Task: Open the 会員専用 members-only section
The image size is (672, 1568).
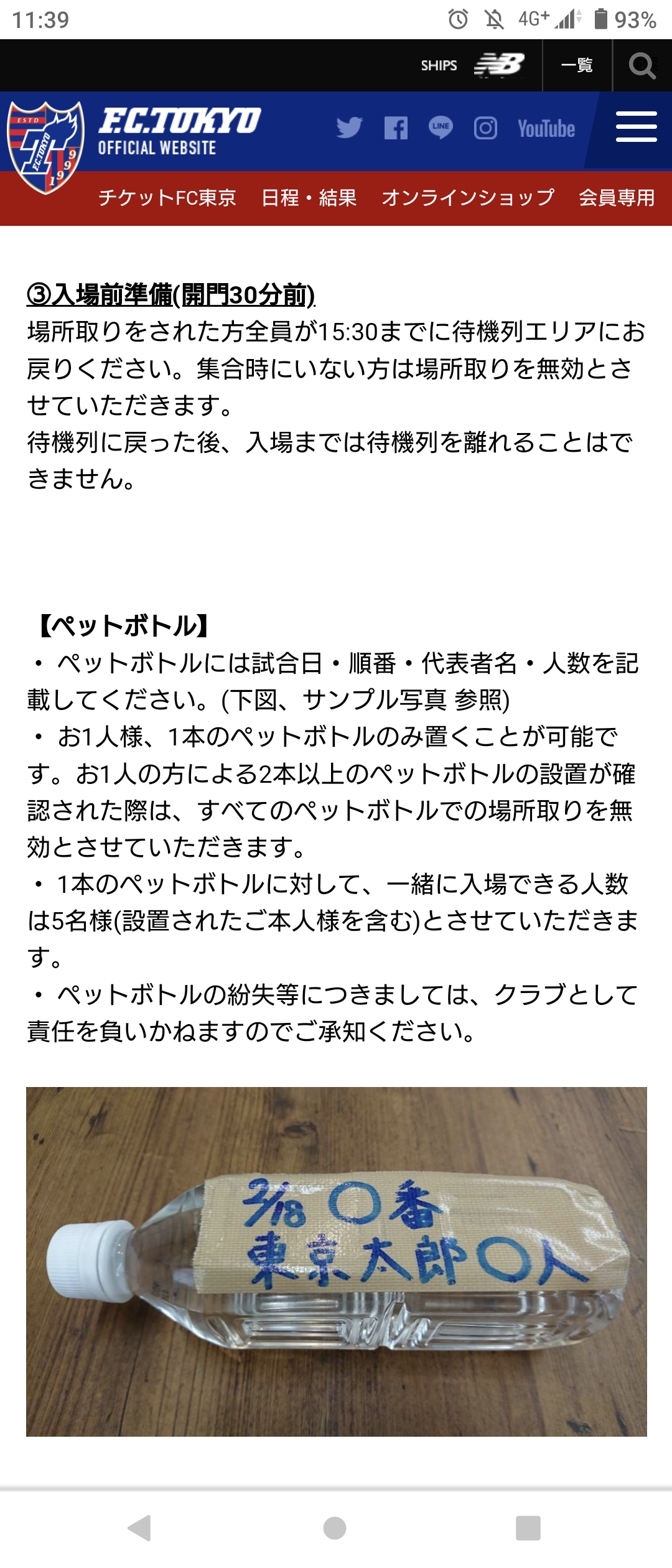Action: pyautogui.click(x=617, y=198)
